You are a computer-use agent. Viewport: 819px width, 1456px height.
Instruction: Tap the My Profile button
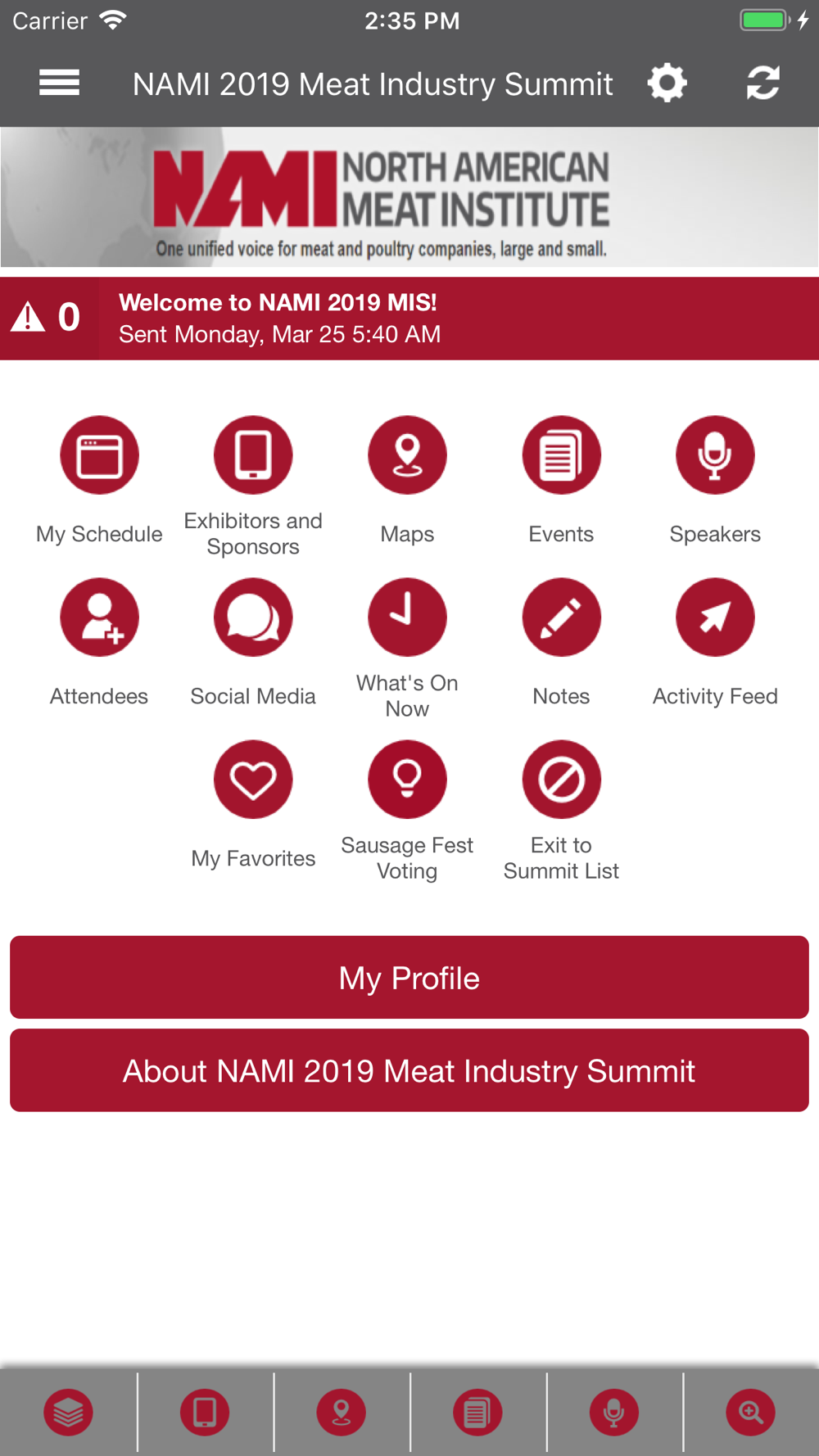409,978
